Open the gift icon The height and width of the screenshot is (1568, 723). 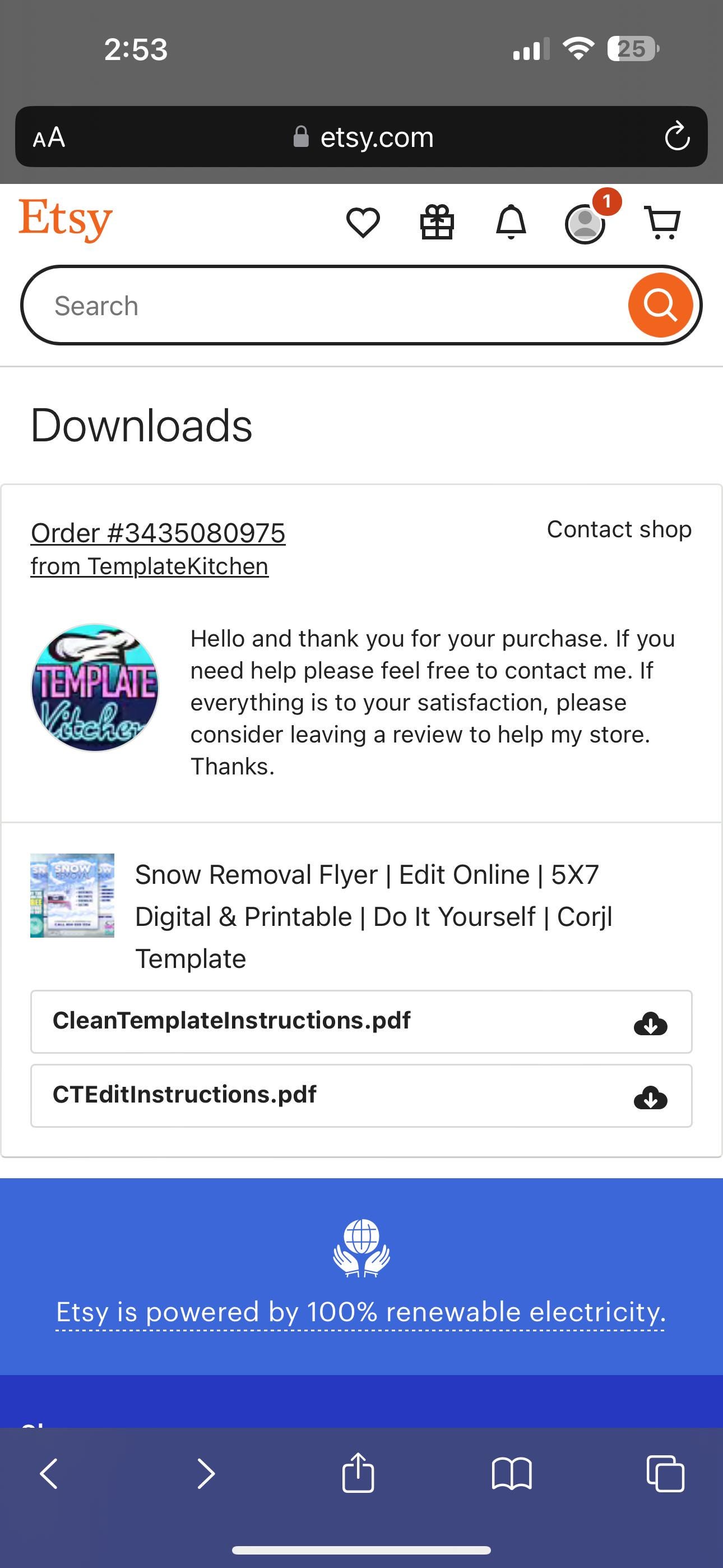pyautogui.click(x=437, y=222)
